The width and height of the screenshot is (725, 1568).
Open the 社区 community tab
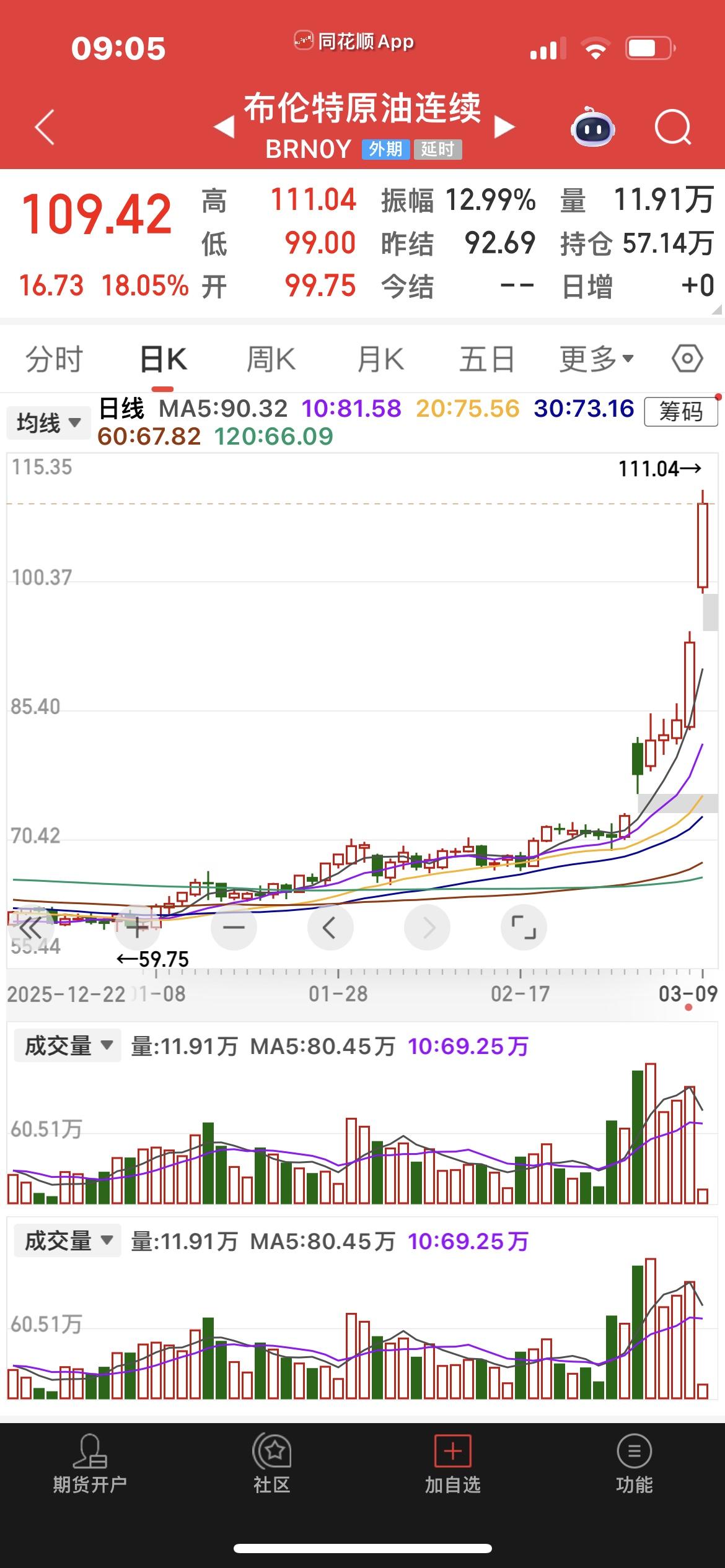click(x=271, y=1465)
